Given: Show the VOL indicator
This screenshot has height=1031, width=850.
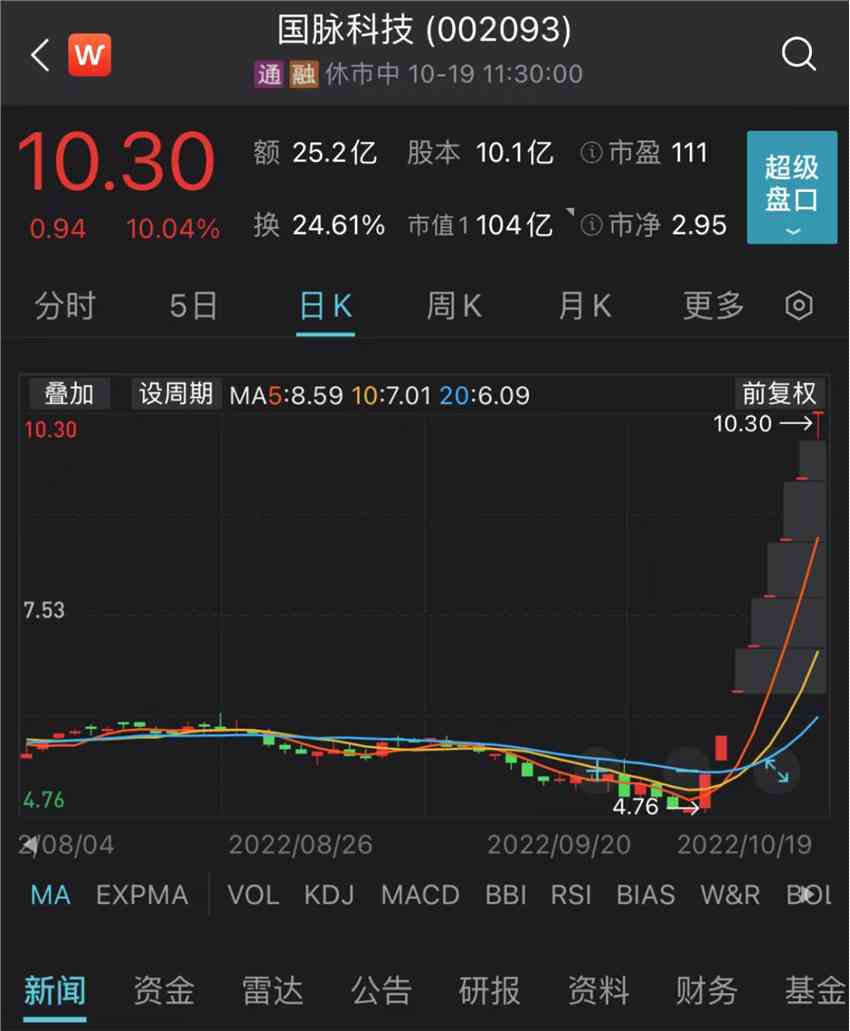Looking at the screenshot, I should coord(253,894).
